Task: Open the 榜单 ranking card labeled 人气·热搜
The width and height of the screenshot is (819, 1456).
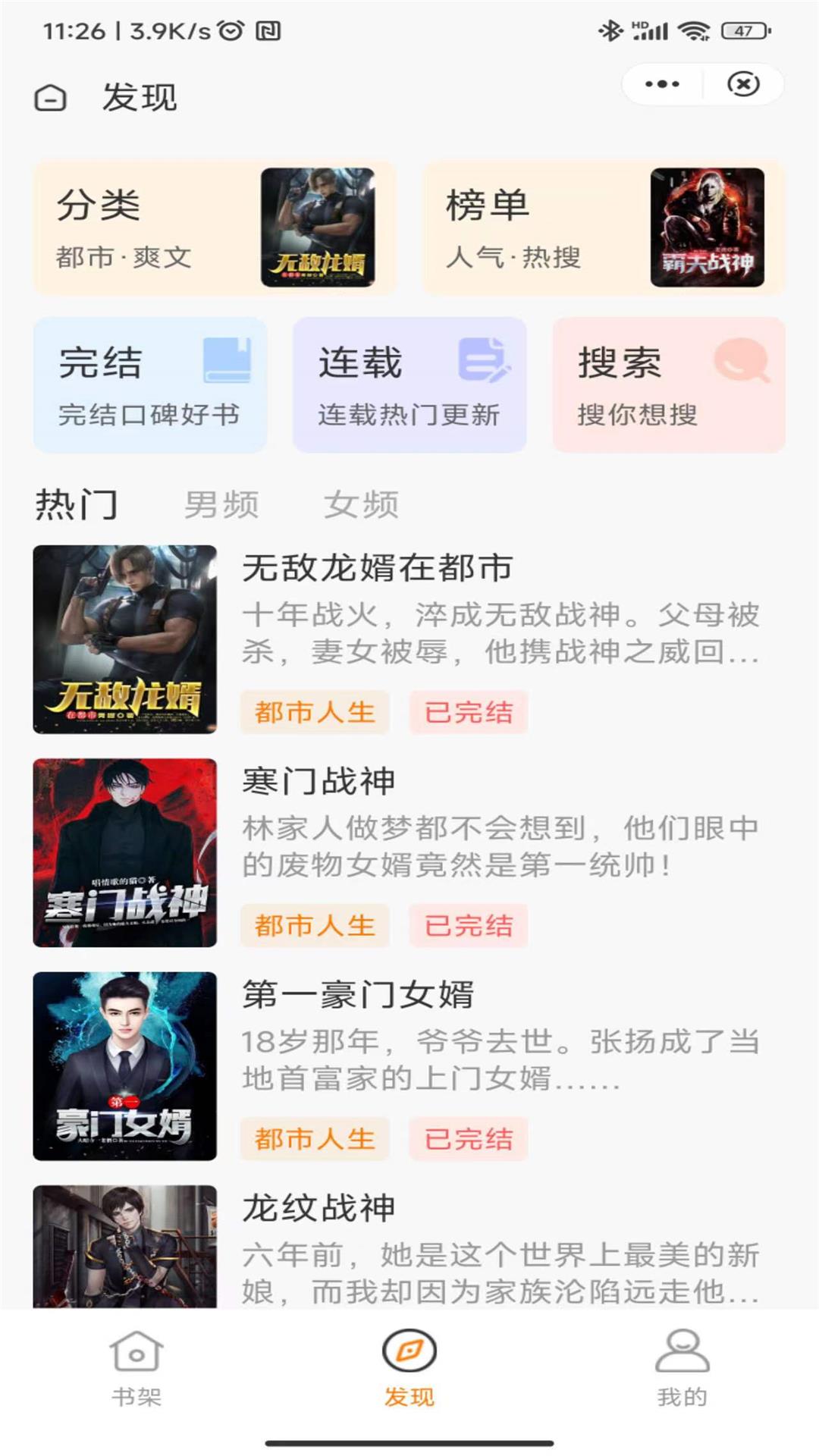Action: pyautogui.click(x=599, y=226)
